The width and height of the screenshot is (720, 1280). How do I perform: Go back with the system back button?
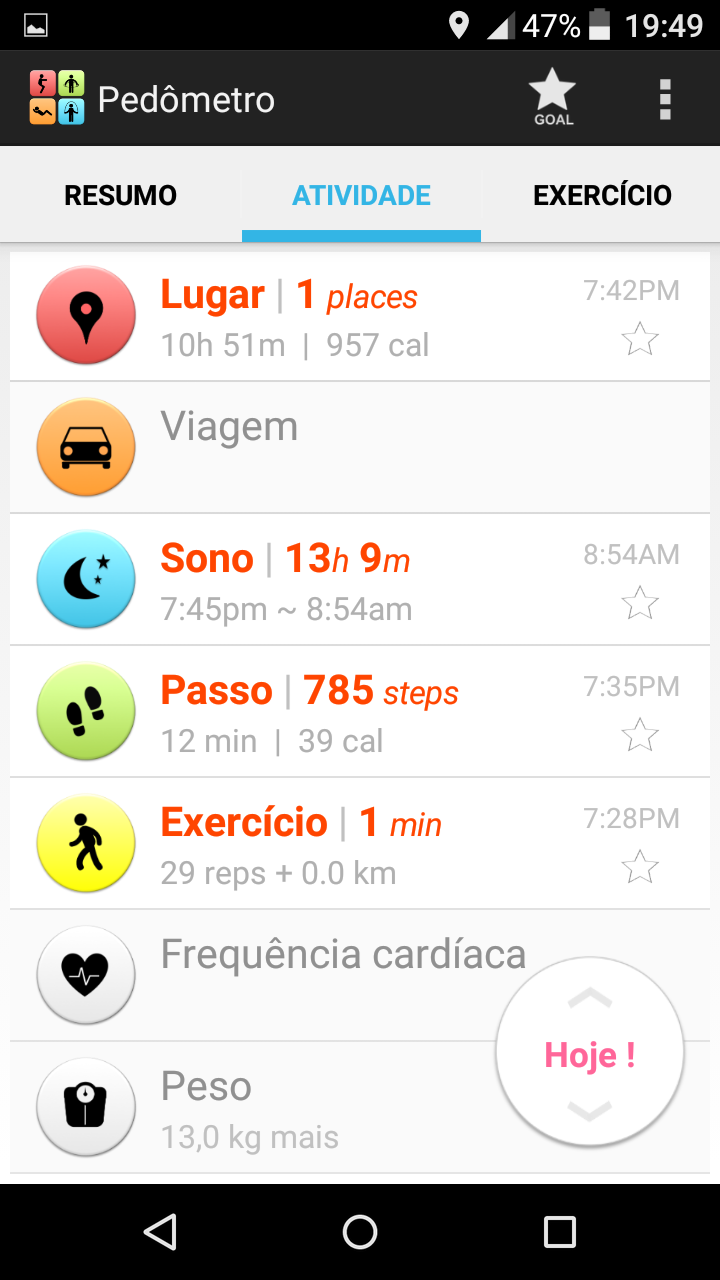pos(160,1232)
